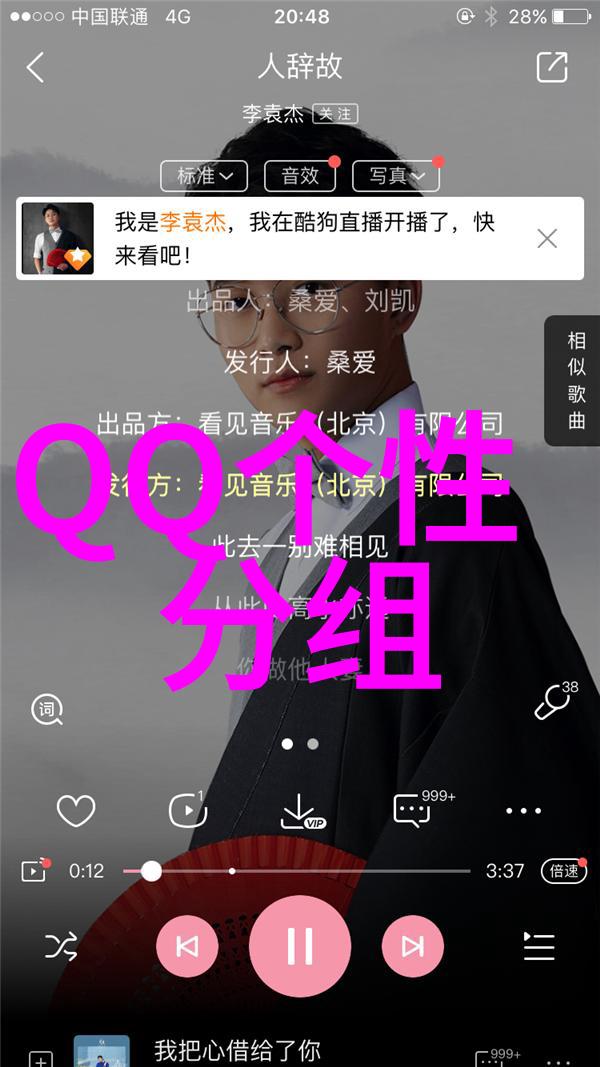Open the 相似歌曲 side tab
Viewport: 600px width, 1067px height.
click(x=576, y=381)
